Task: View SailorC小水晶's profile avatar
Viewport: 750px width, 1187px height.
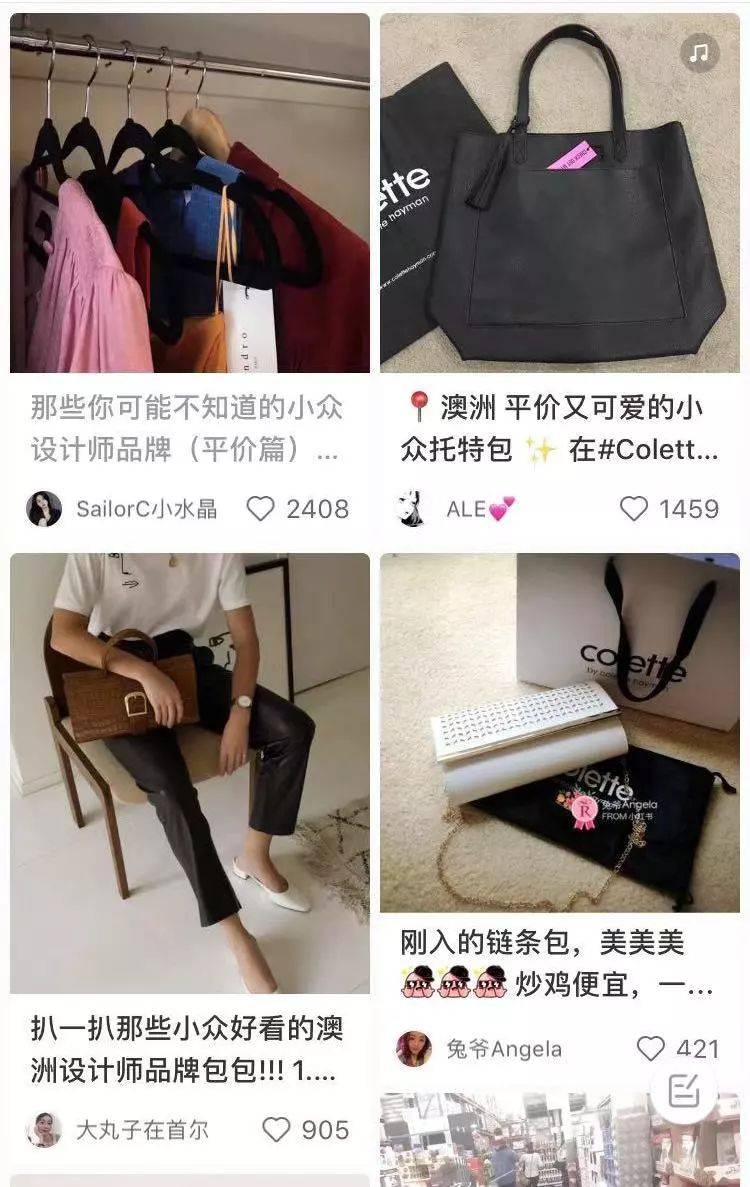Action: 44,509
